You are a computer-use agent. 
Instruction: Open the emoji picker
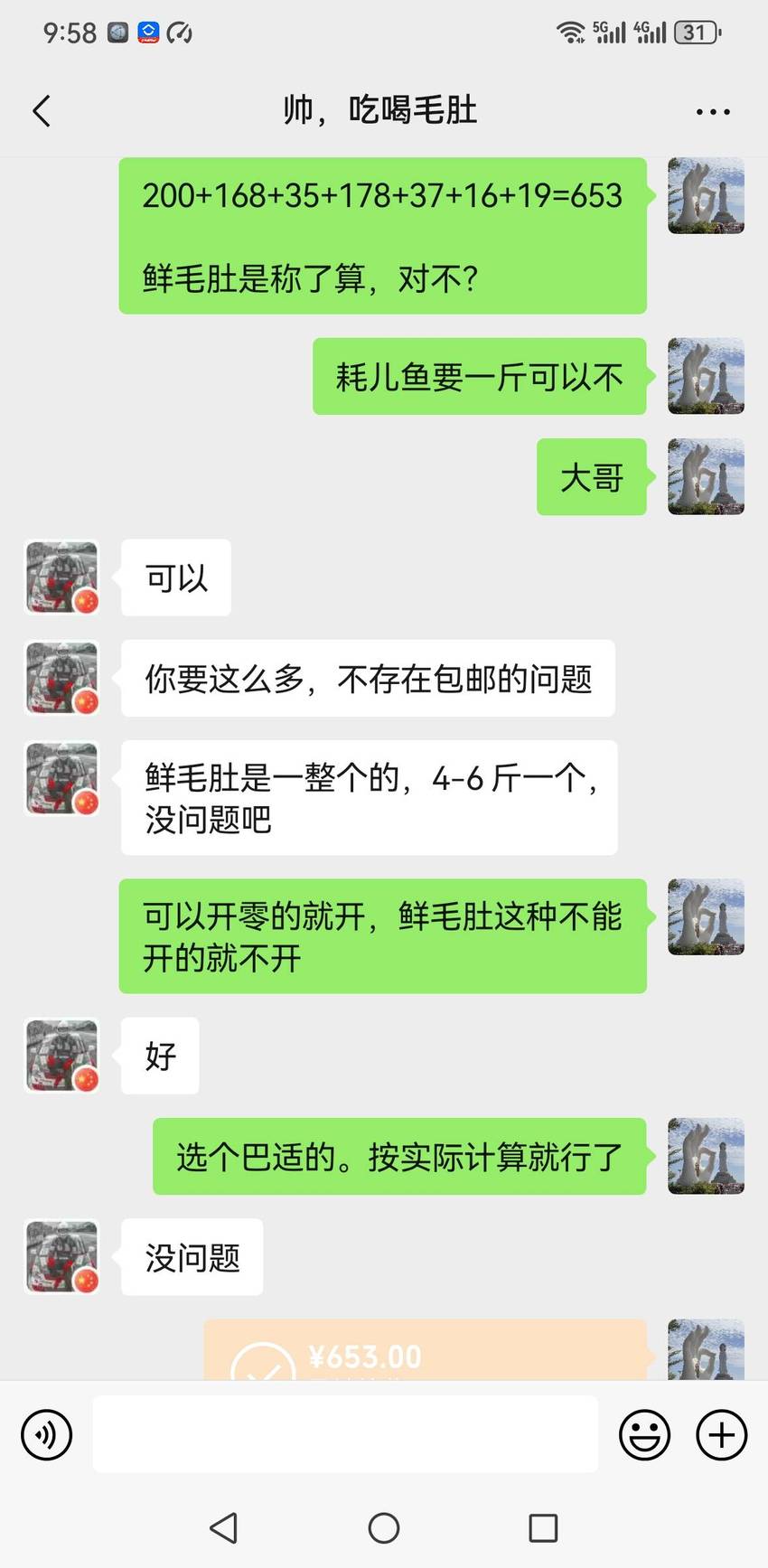tap(644, 1434)
